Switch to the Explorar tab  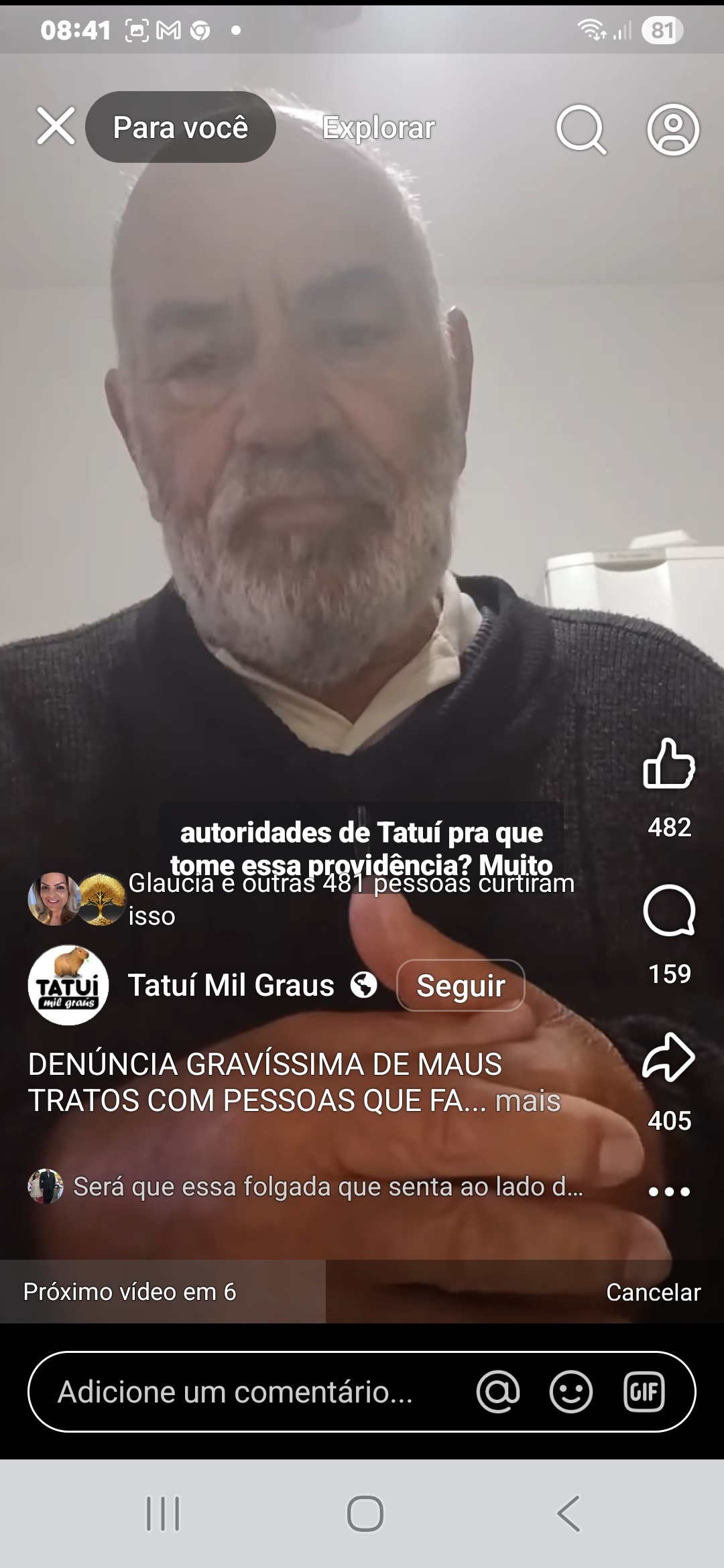[x=378, y=128]
